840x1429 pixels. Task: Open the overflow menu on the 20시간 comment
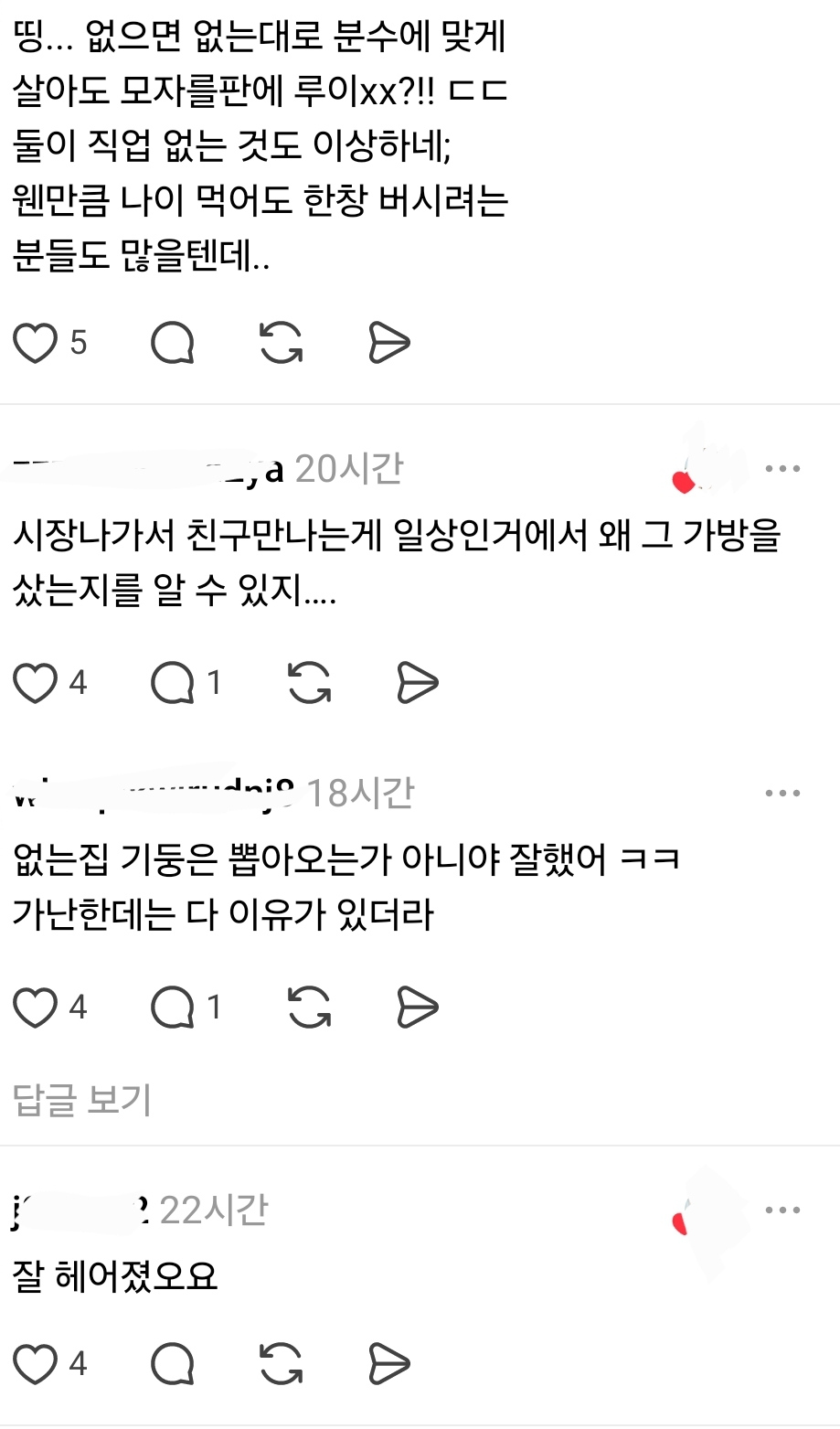(782, 469)
